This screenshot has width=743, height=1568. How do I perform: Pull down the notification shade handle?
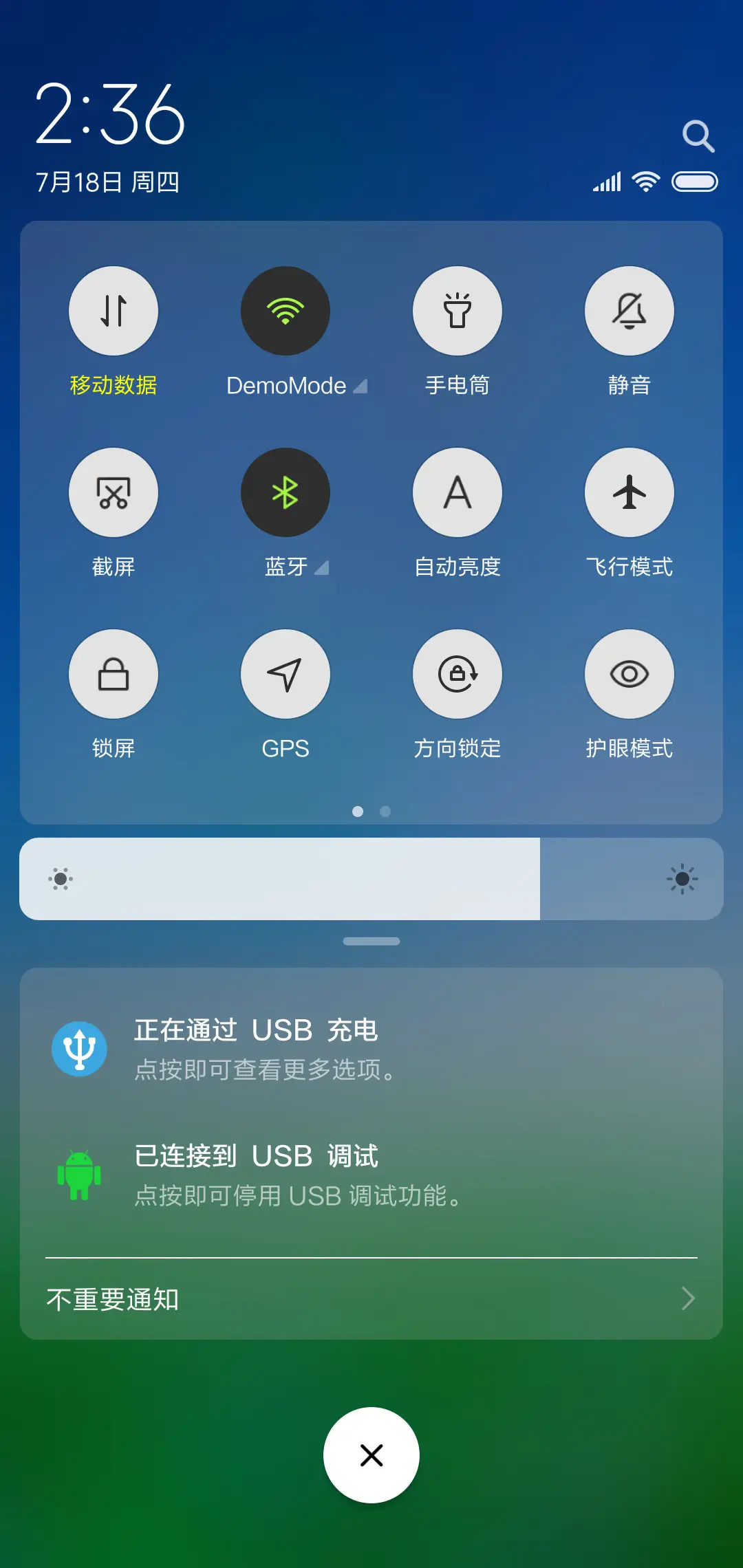371,941
